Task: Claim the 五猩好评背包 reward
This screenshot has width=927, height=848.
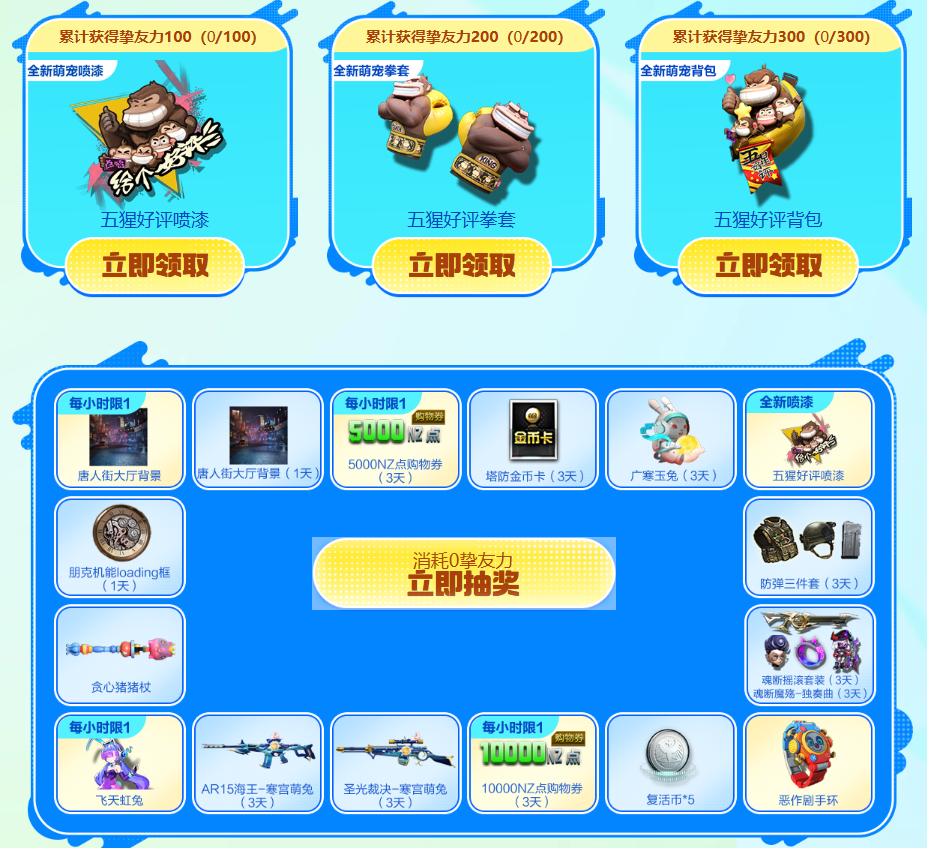Action: 768,266
